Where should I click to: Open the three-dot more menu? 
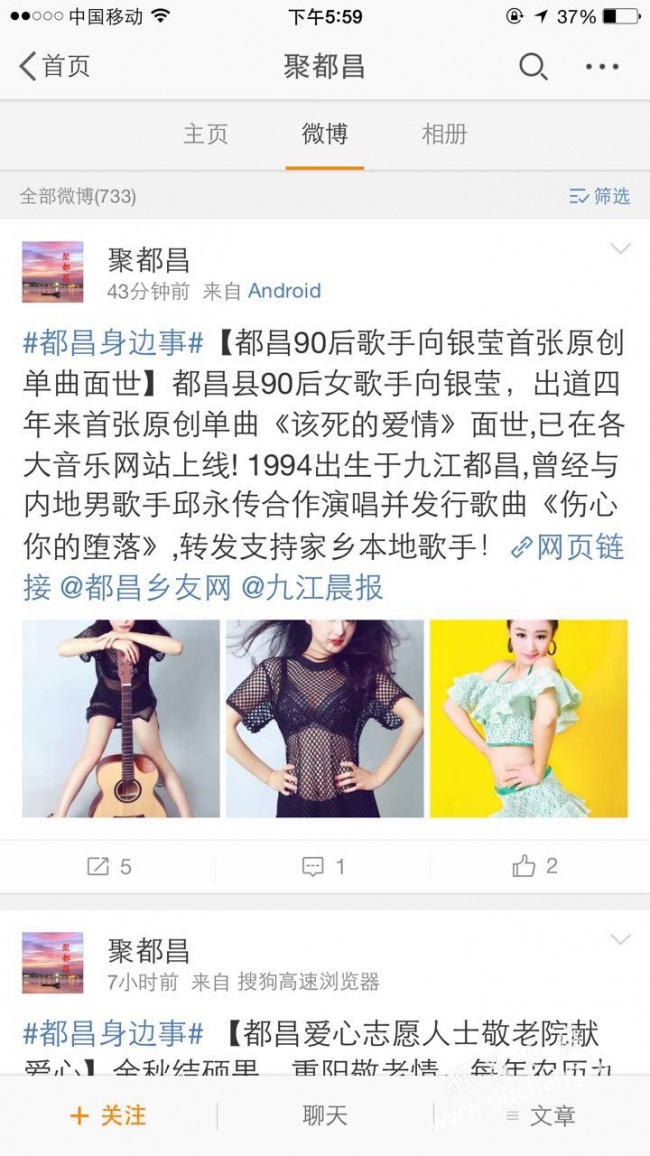pyautogui.click(x=602, y=67)
